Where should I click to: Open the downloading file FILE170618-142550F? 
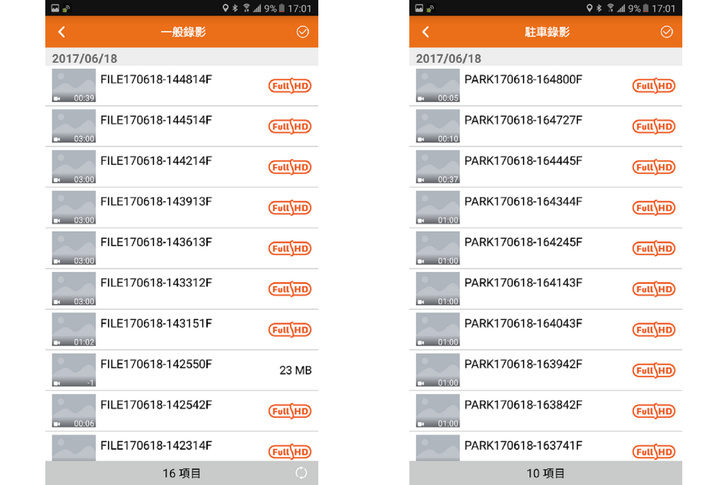pyautogui.click(x=156, y=365)
